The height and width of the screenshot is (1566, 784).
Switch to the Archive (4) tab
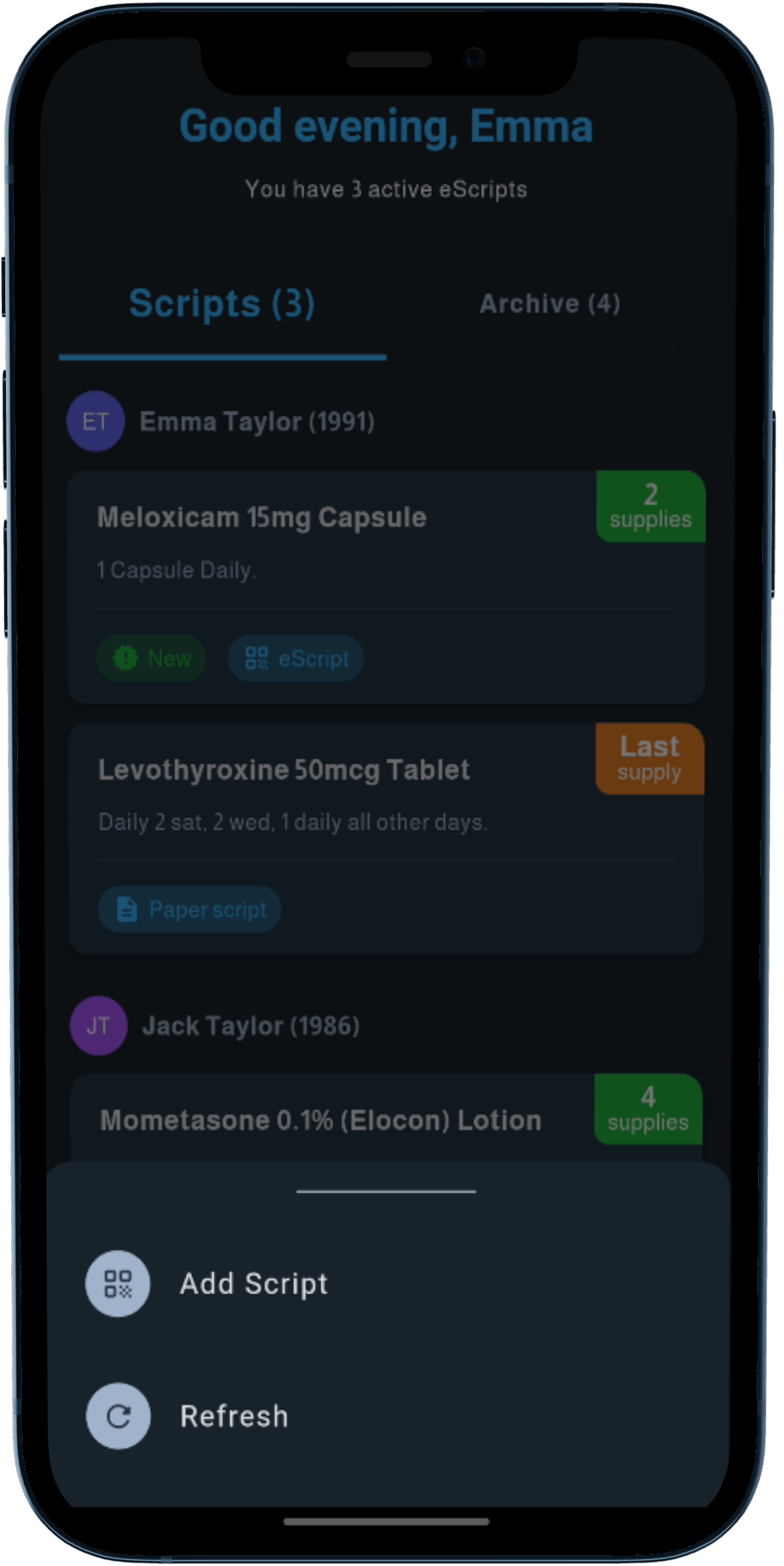[x=549, y=304]
